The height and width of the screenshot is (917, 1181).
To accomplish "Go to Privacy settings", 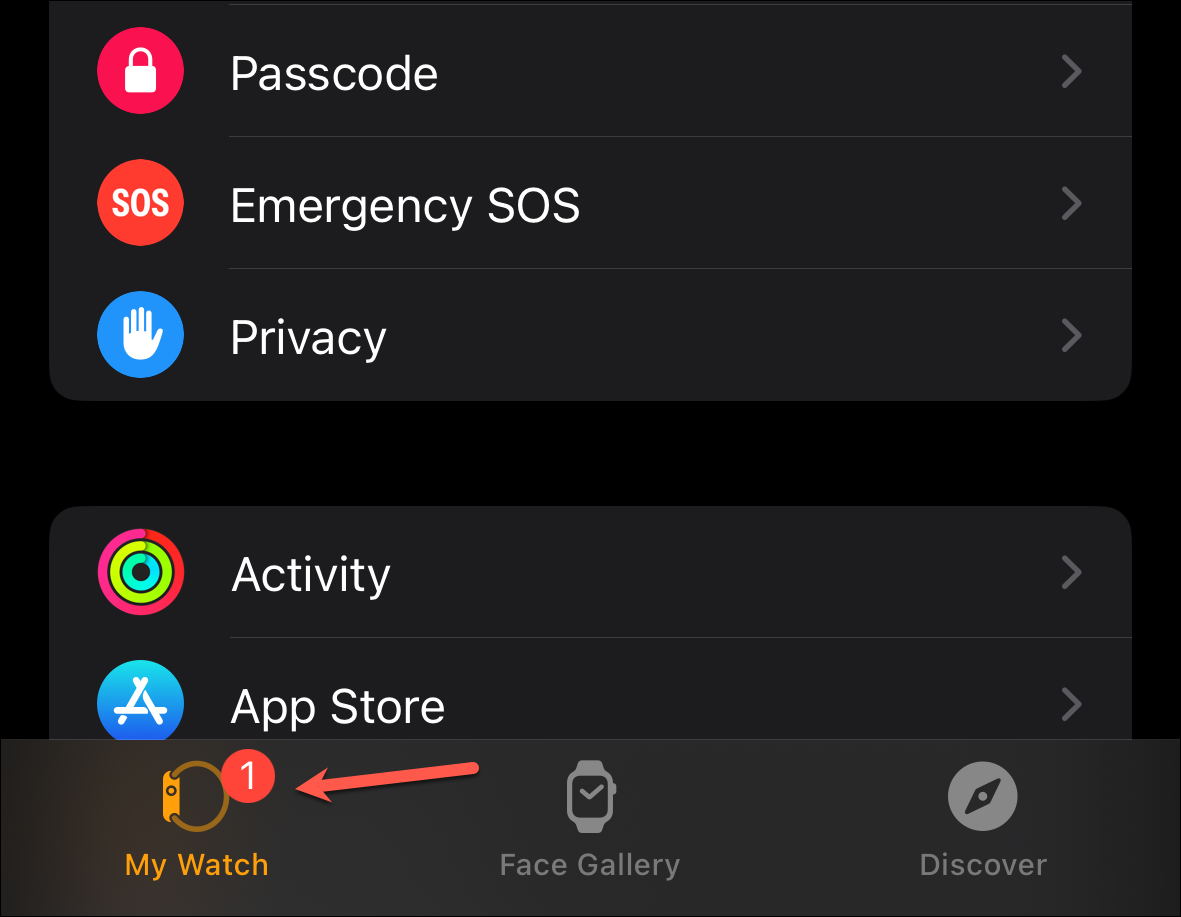I will coord(590,337).
